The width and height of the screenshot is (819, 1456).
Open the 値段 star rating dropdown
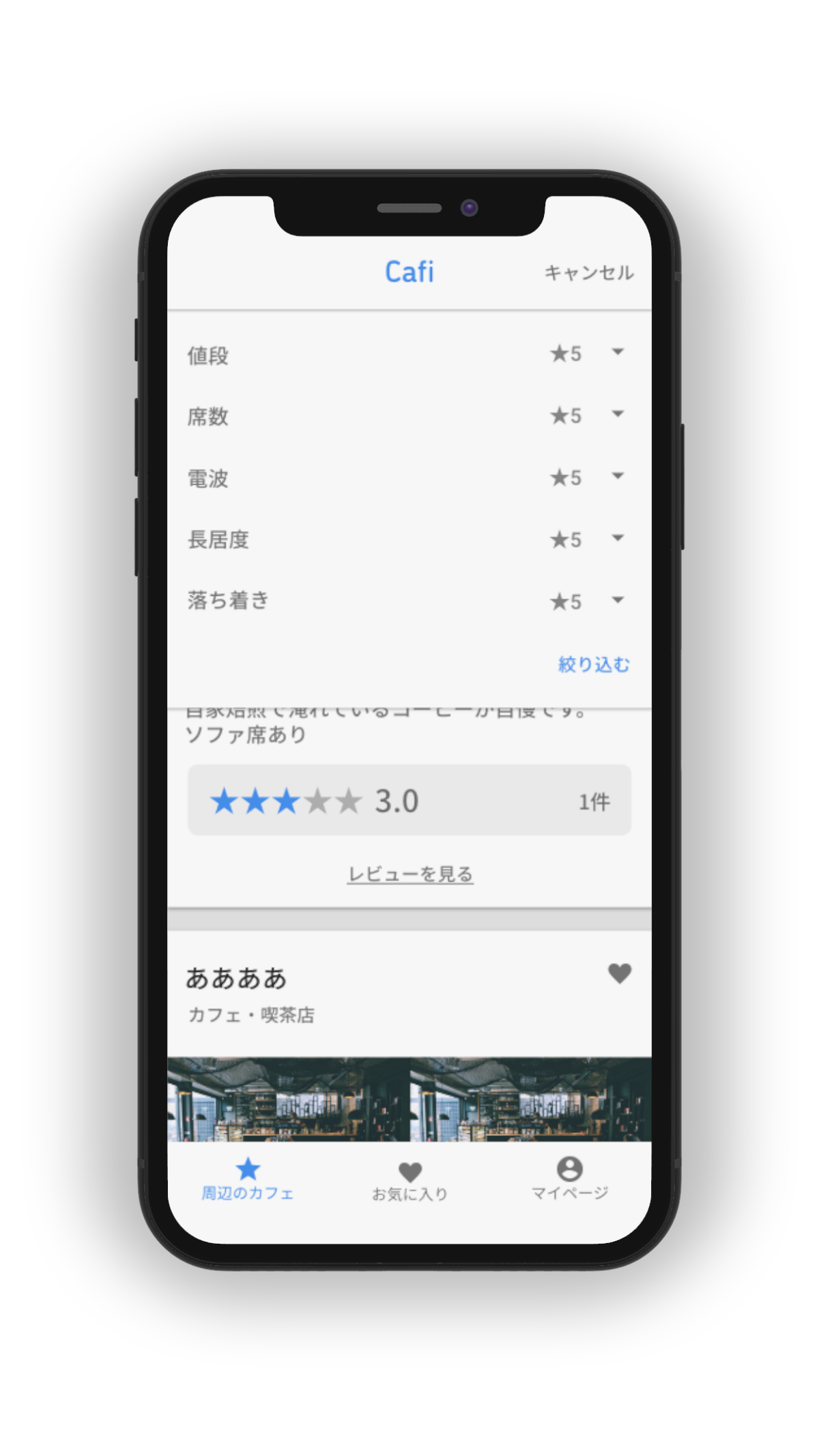coord(587,353)
